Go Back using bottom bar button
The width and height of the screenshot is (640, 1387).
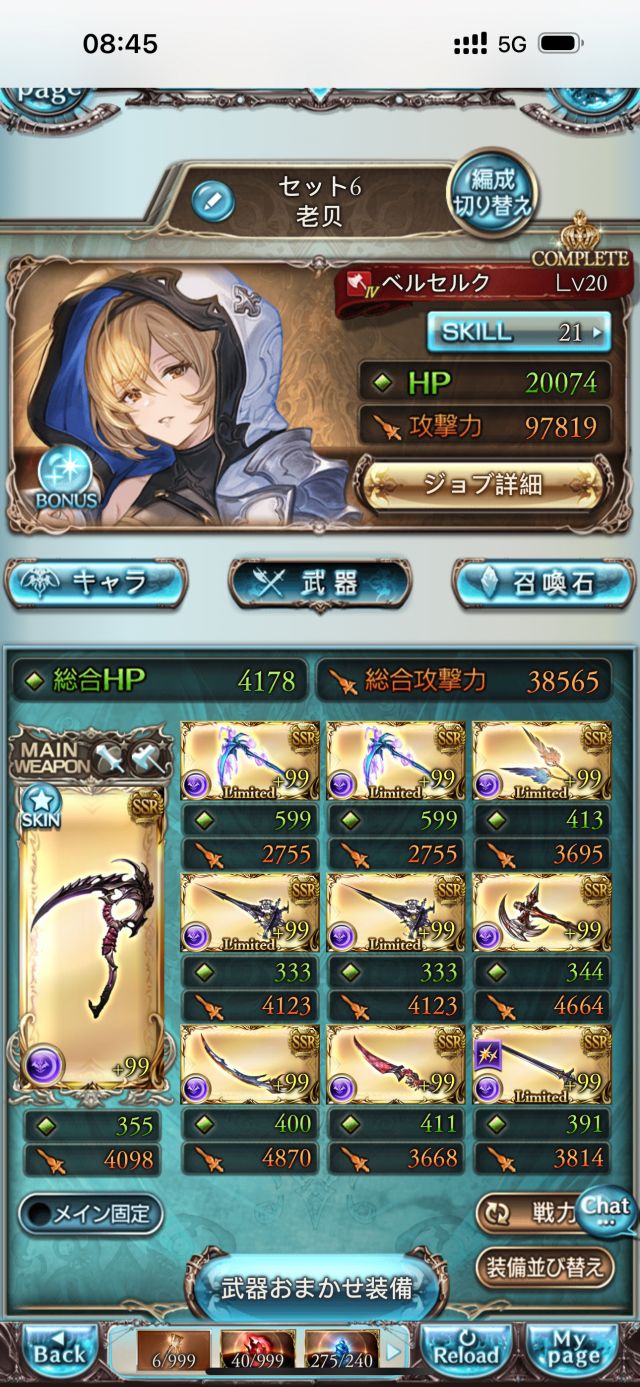(60, 1353)
